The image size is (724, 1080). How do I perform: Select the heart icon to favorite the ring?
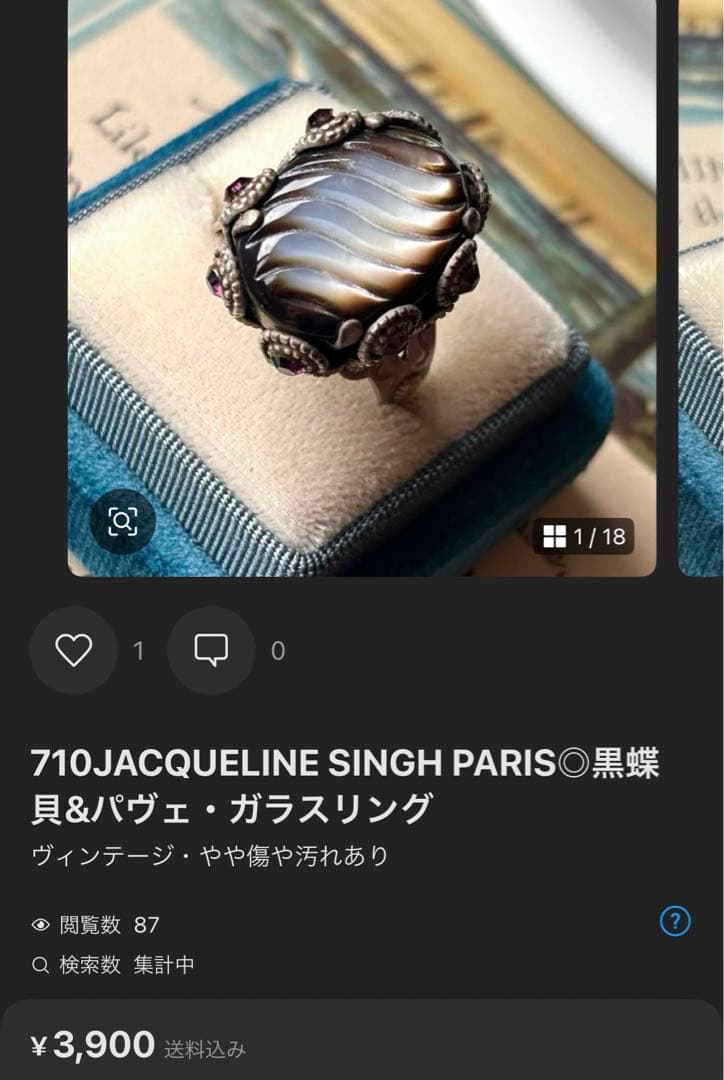click(72, 650)
